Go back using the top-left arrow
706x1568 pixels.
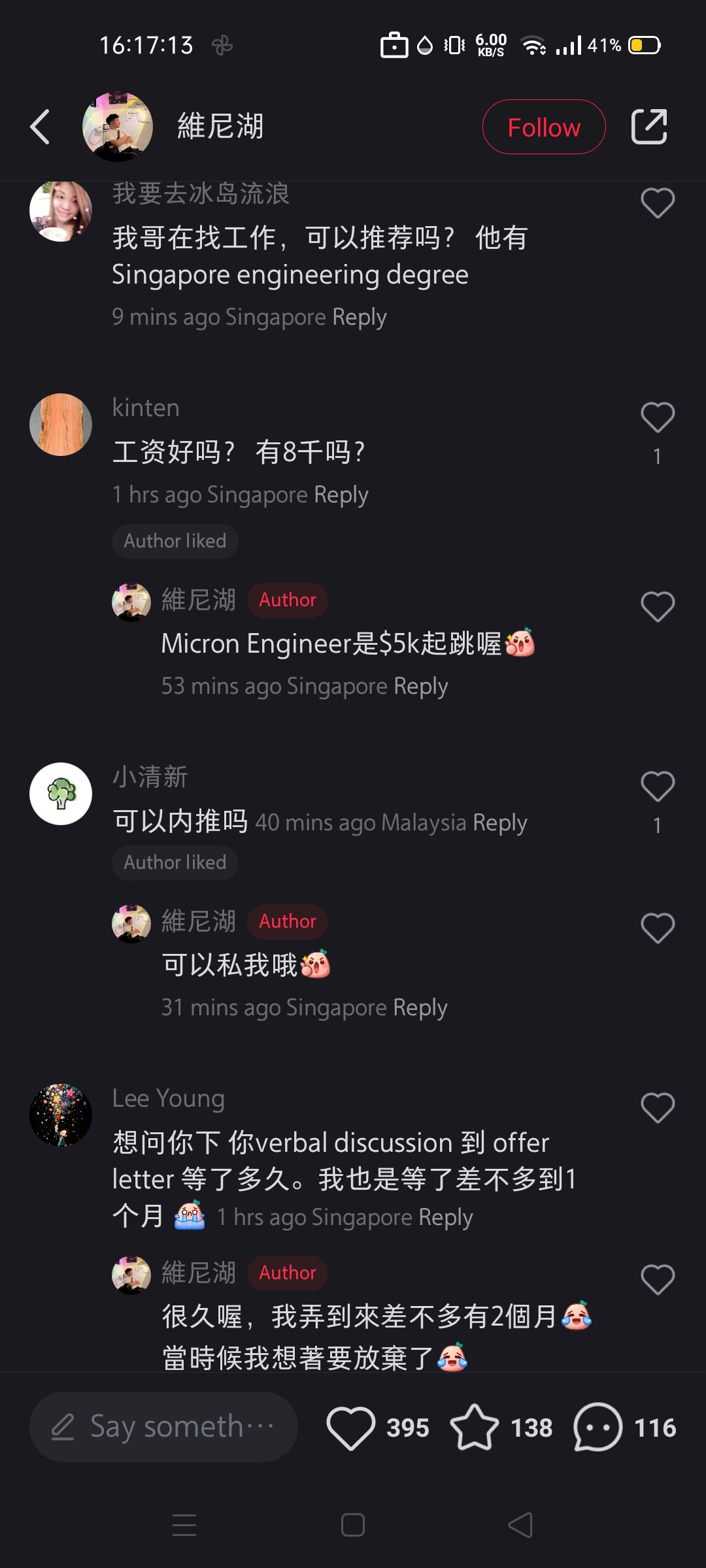[41, 127]
